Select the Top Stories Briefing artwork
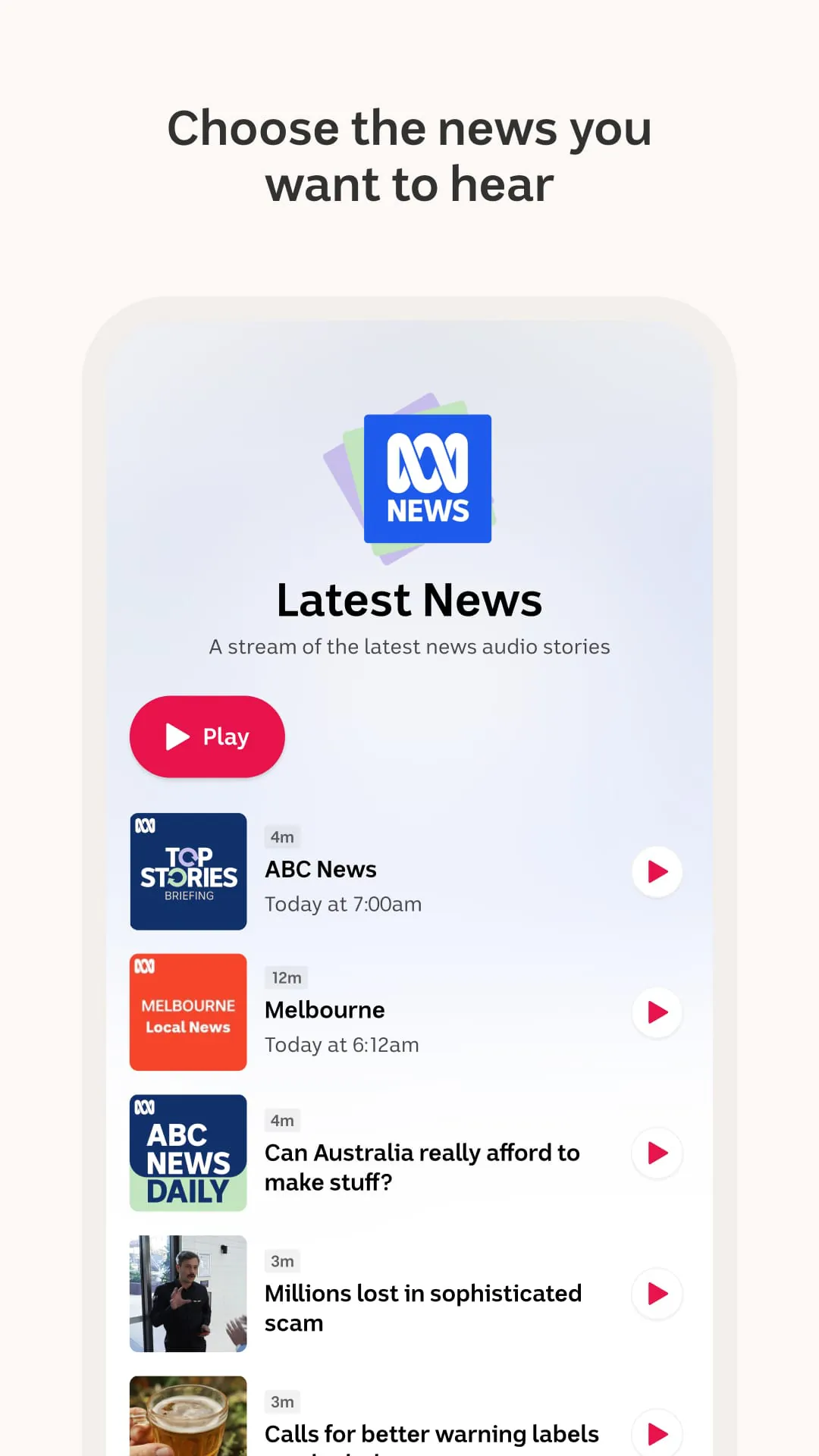 tap(187, 871)
